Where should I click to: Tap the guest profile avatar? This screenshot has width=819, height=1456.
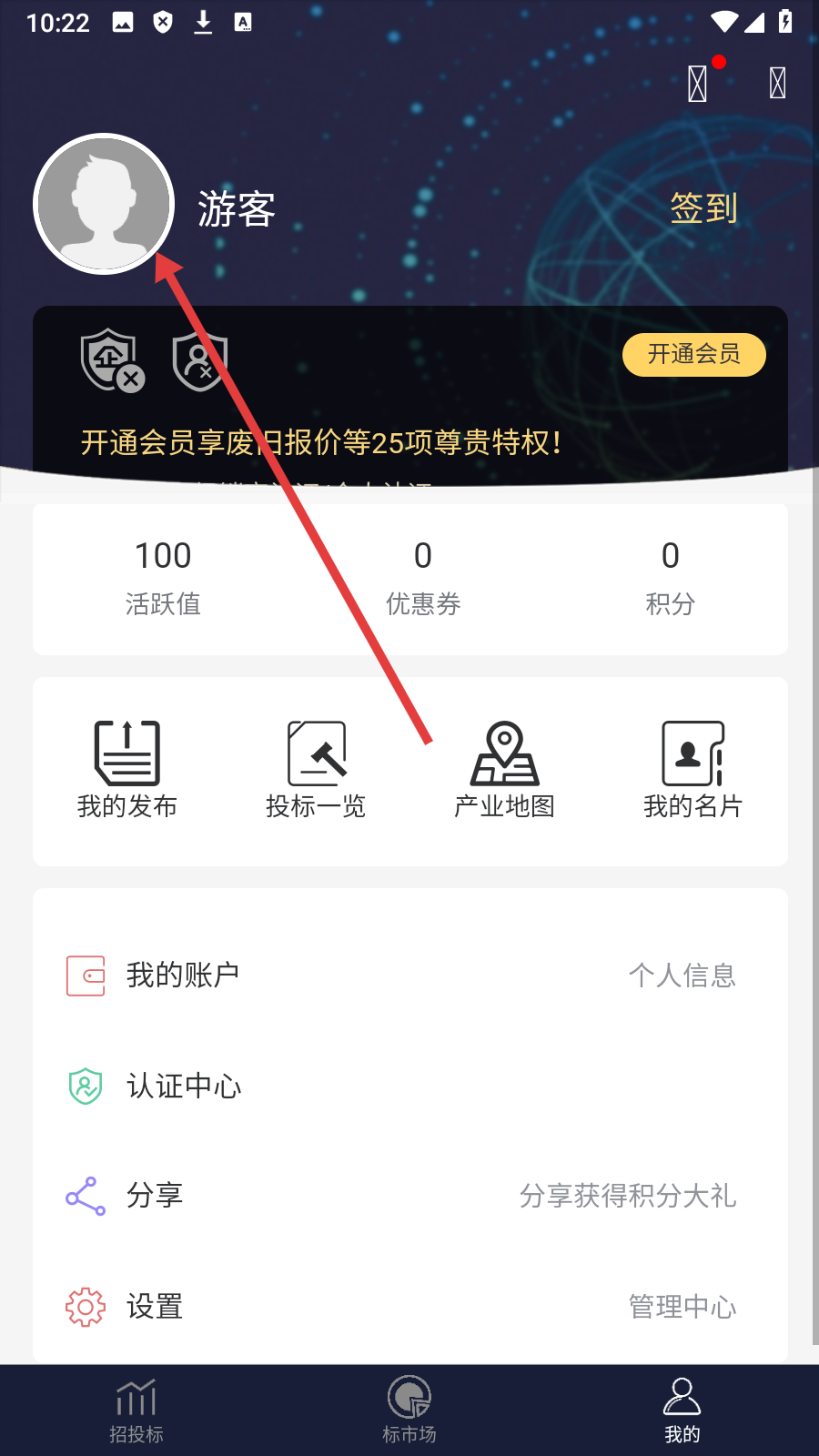pos(104,204)
